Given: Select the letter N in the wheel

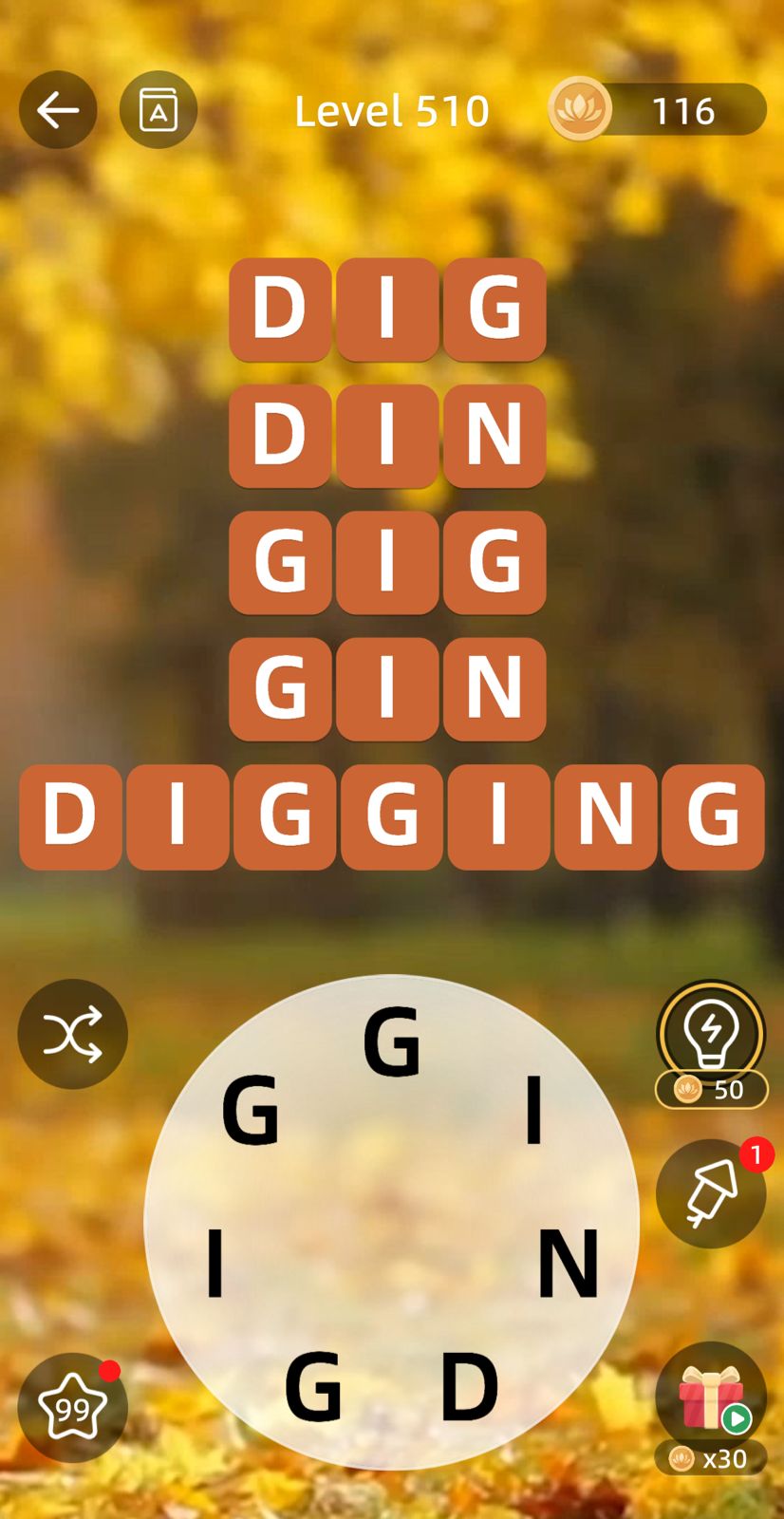Looking at the screenshot, I should pyautogui.click(x=569, y=1263).
